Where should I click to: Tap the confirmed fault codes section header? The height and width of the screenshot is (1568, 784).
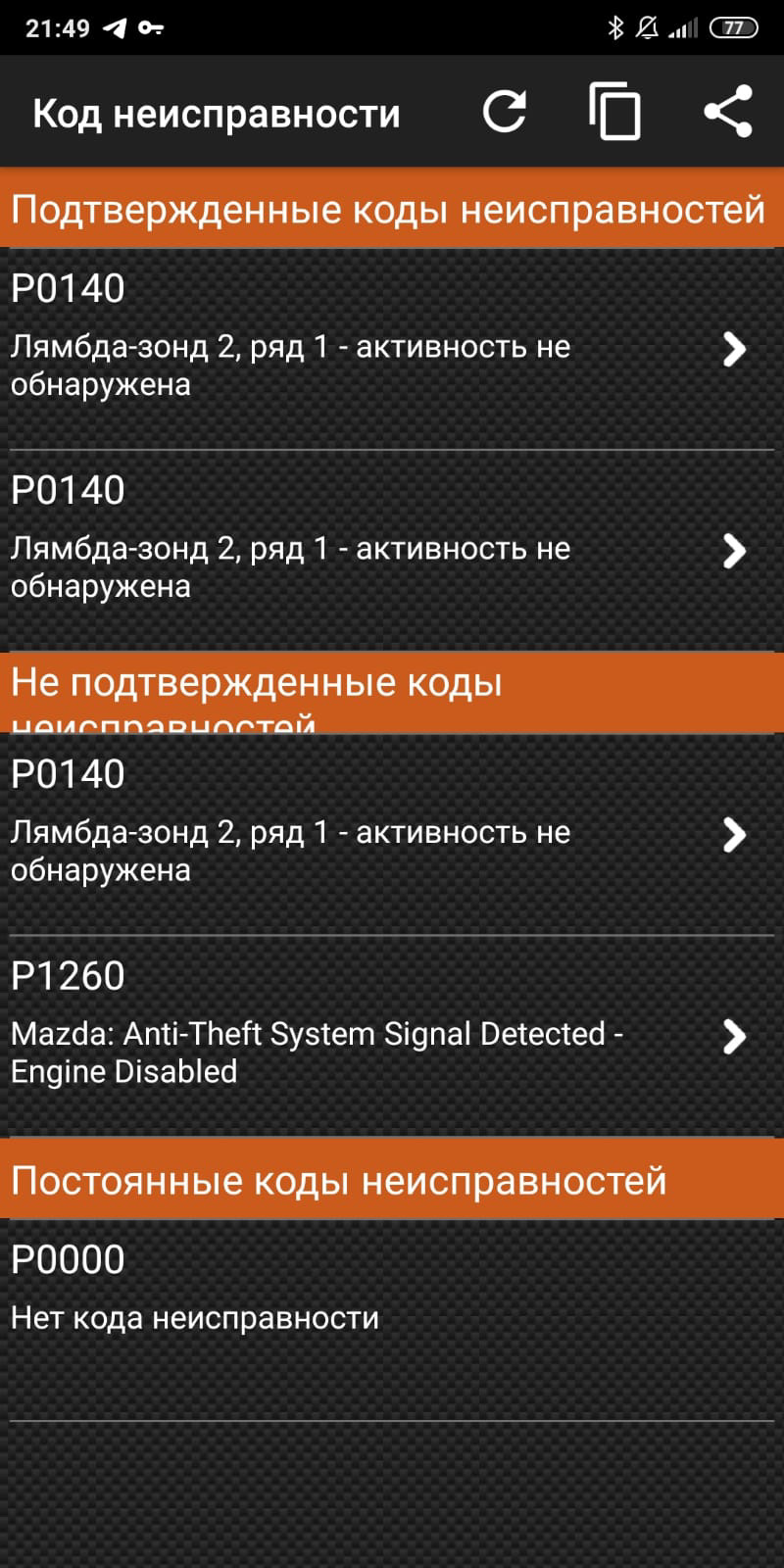coord(392,209)
